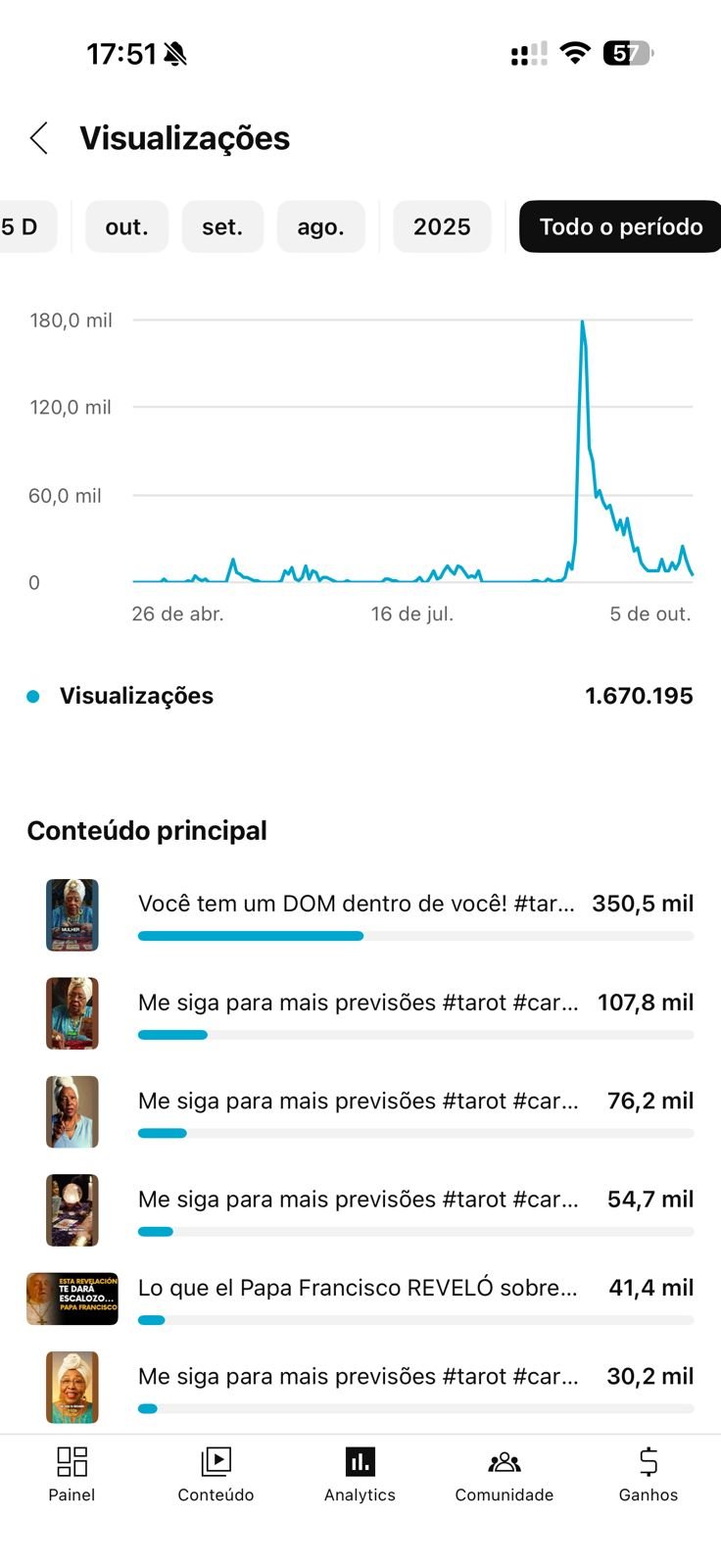The height and width of the screenshot is (1568, 721).
Task: Open the Ganhos tab
Action: coord(648,1474)
